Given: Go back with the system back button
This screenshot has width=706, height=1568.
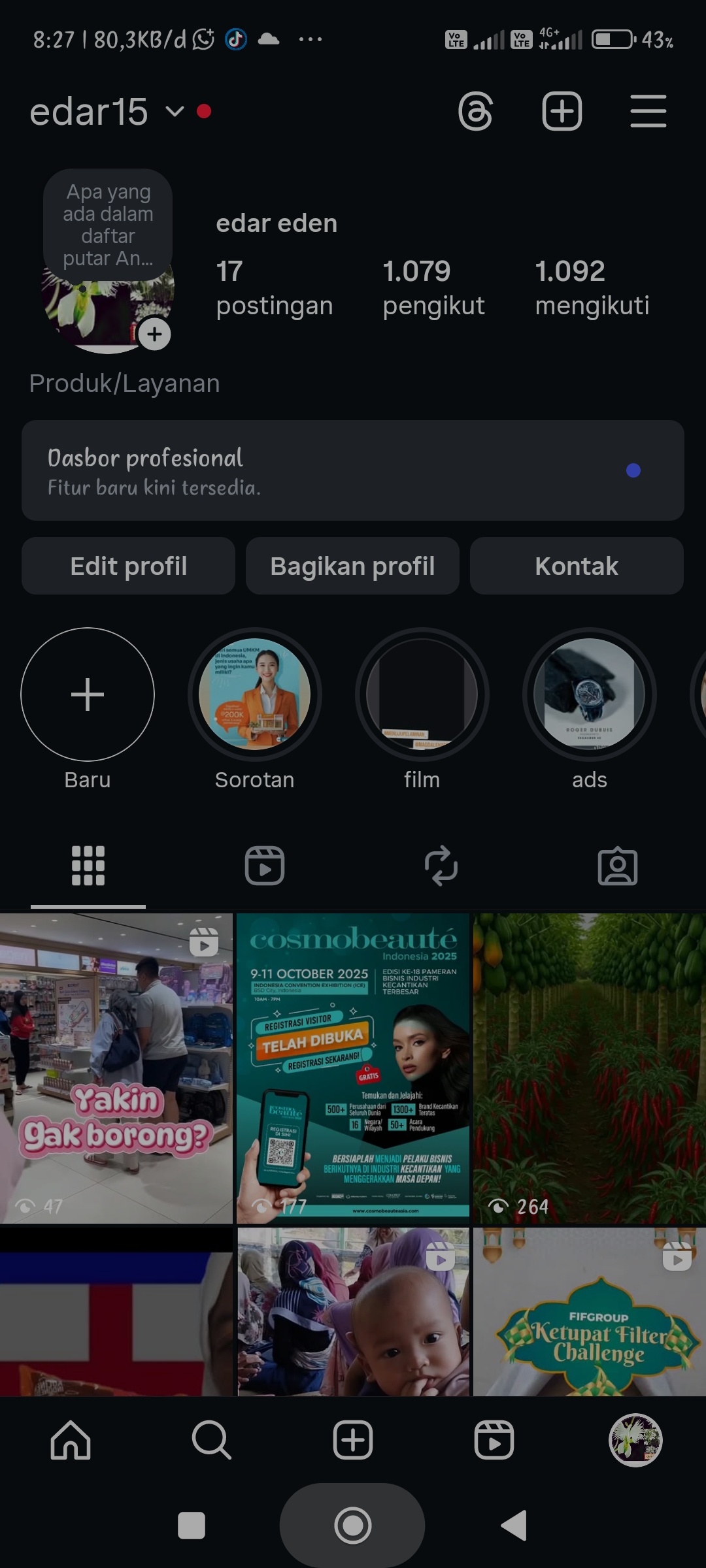Looking at the screenshot, I should (514, 1526).
